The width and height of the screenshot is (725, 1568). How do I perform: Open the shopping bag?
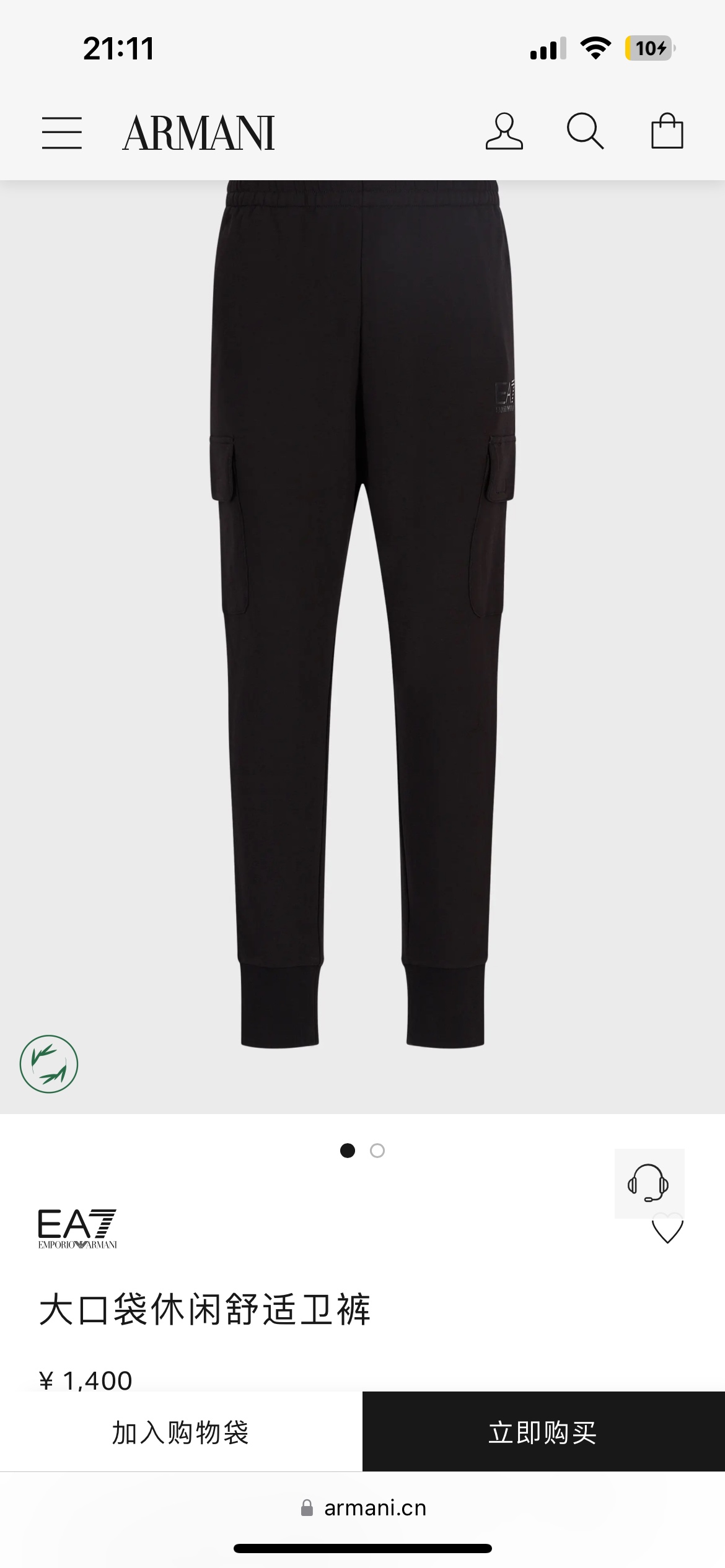point(667,131)
